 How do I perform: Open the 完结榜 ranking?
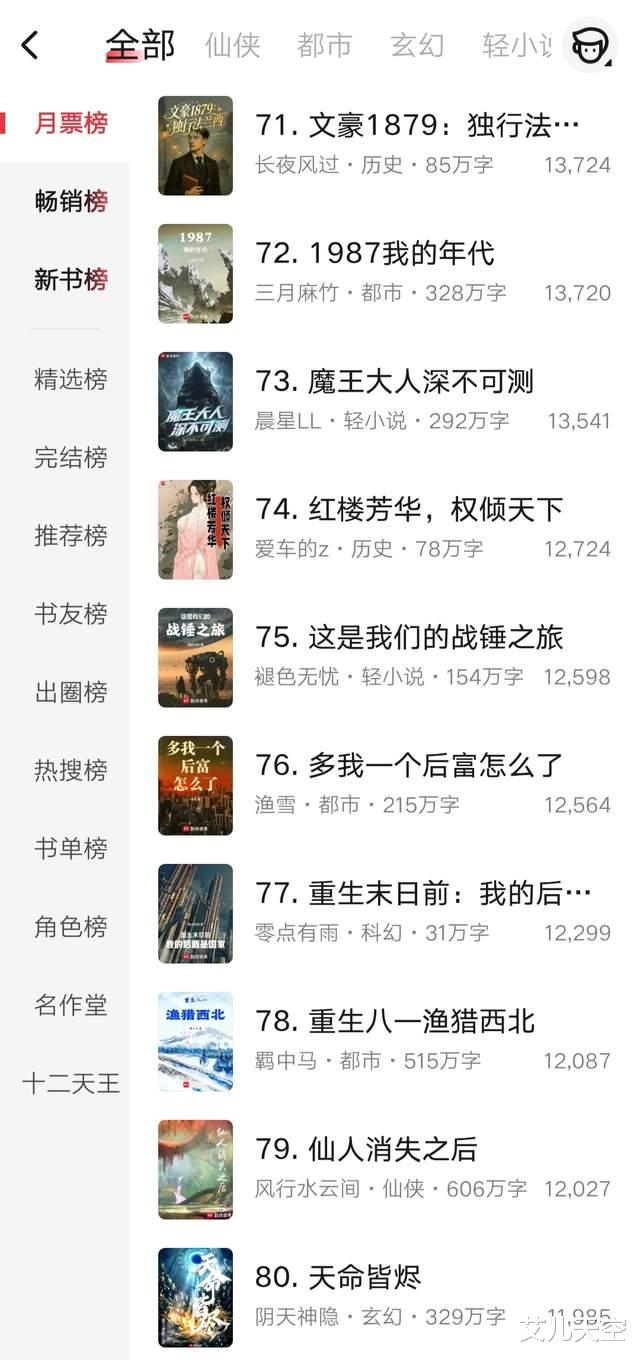pos(70,457)
